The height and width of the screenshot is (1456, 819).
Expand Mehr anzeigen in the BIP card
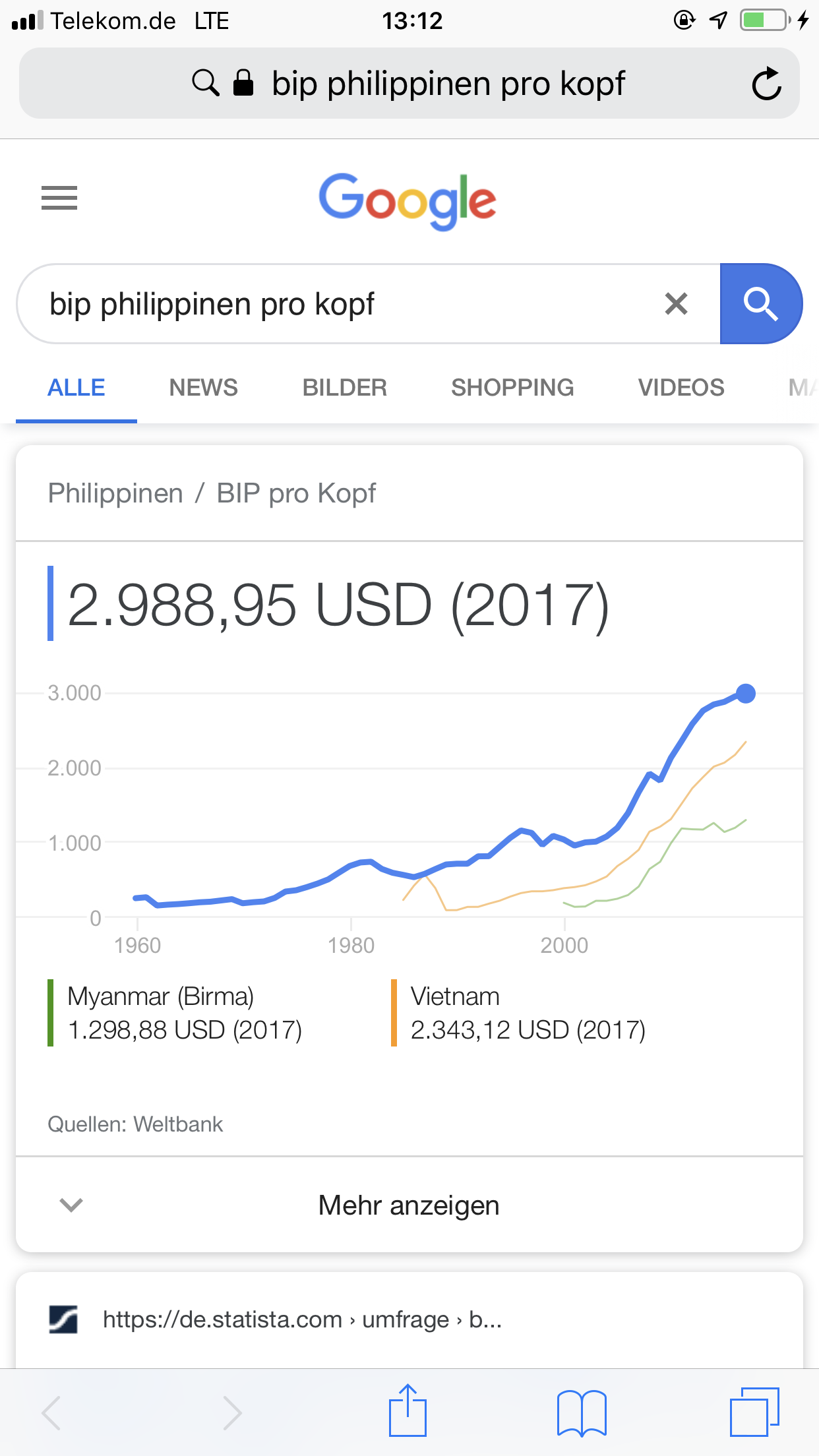click(409, 1205)
